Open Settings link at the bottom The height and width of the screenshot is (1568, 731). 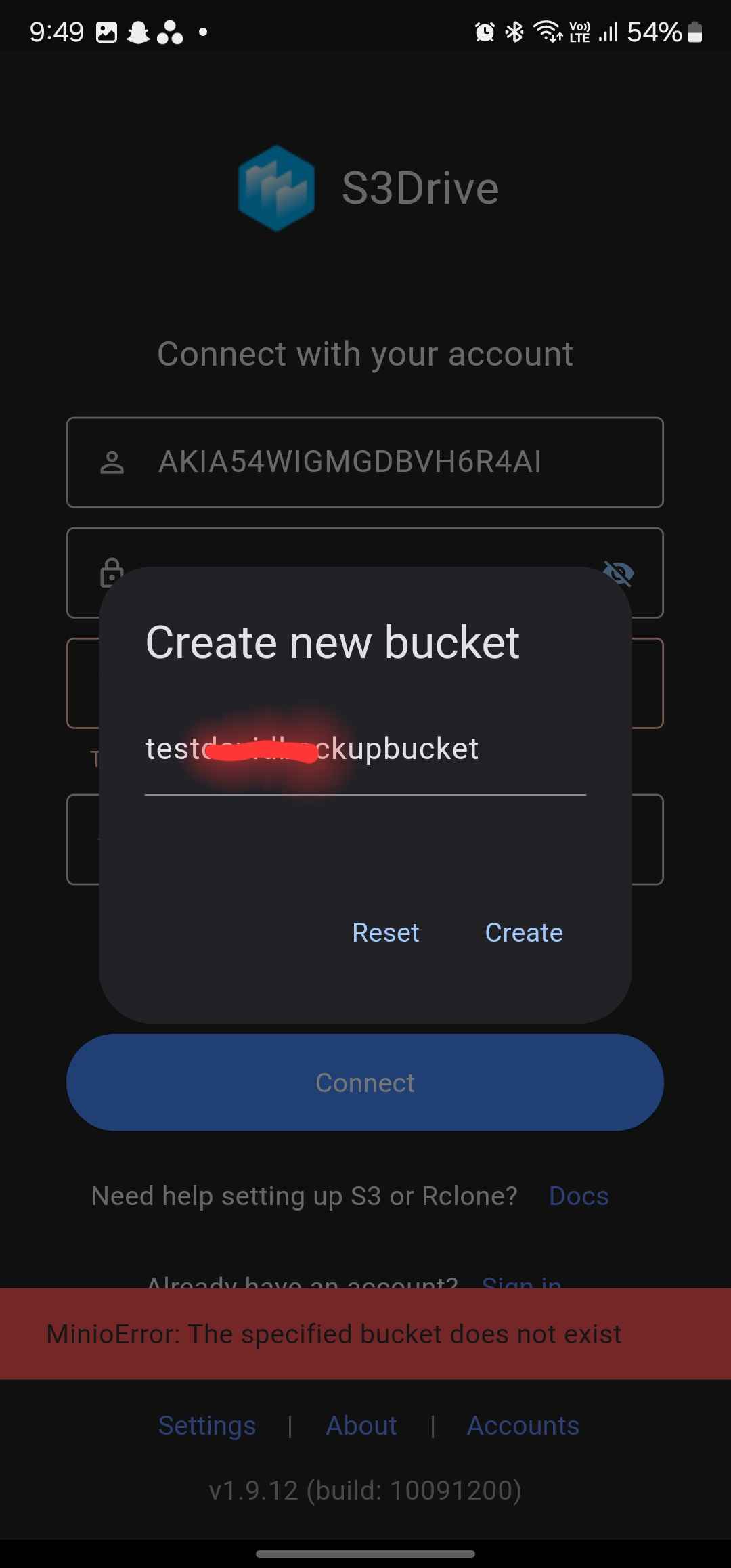point(207,1425)
